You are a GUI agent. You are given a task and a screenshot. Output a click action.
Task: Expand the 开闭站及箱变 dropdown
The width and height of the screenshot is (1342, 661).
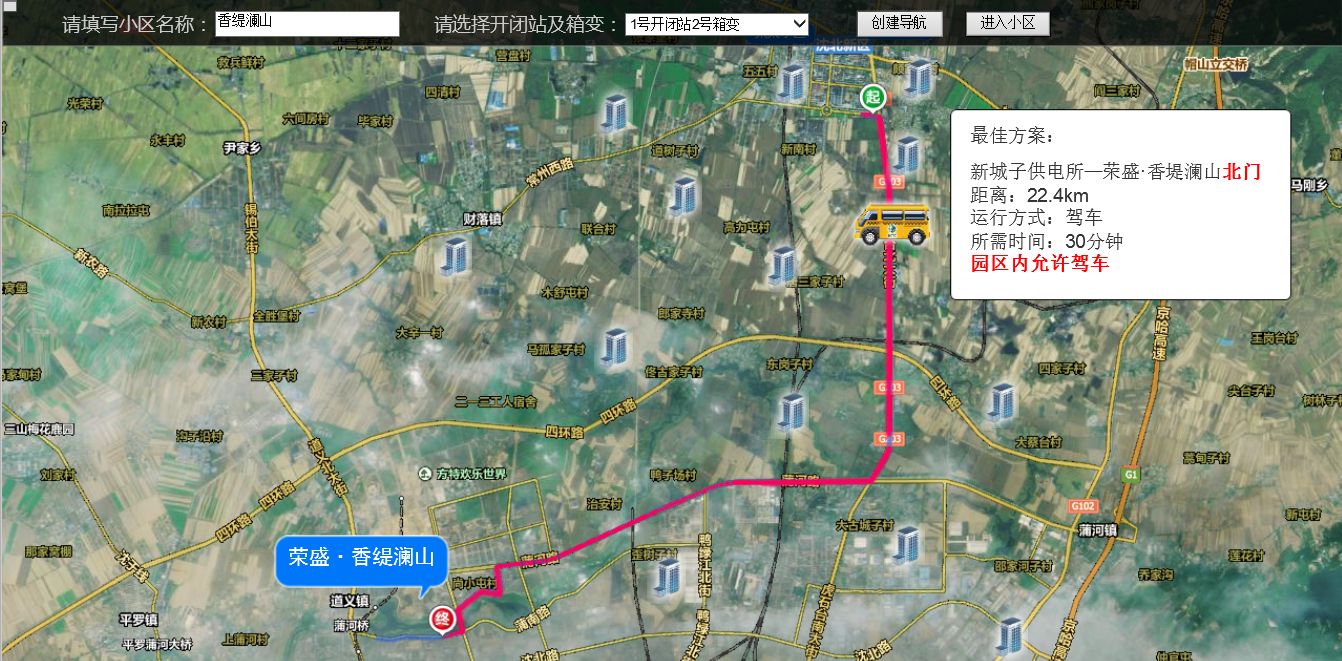pyautogui.click(x=716, y=24)
